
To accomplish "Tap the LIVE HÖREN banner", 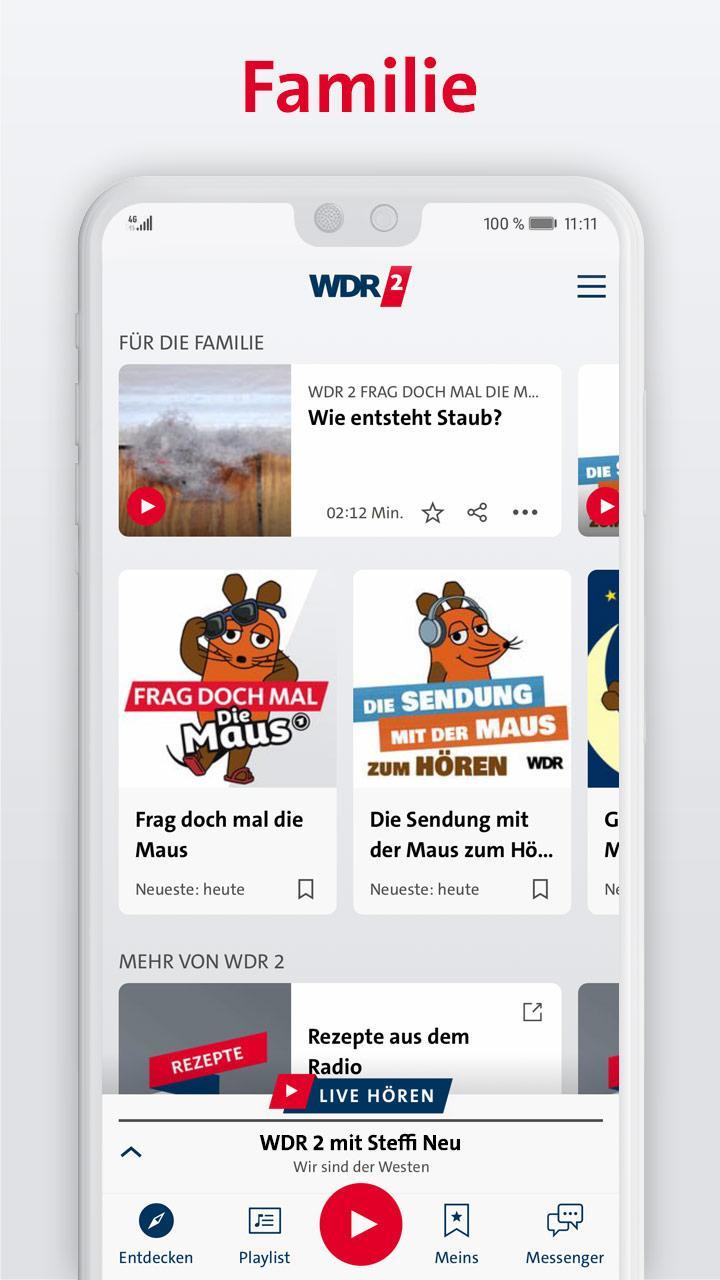I will point(361,1095).
